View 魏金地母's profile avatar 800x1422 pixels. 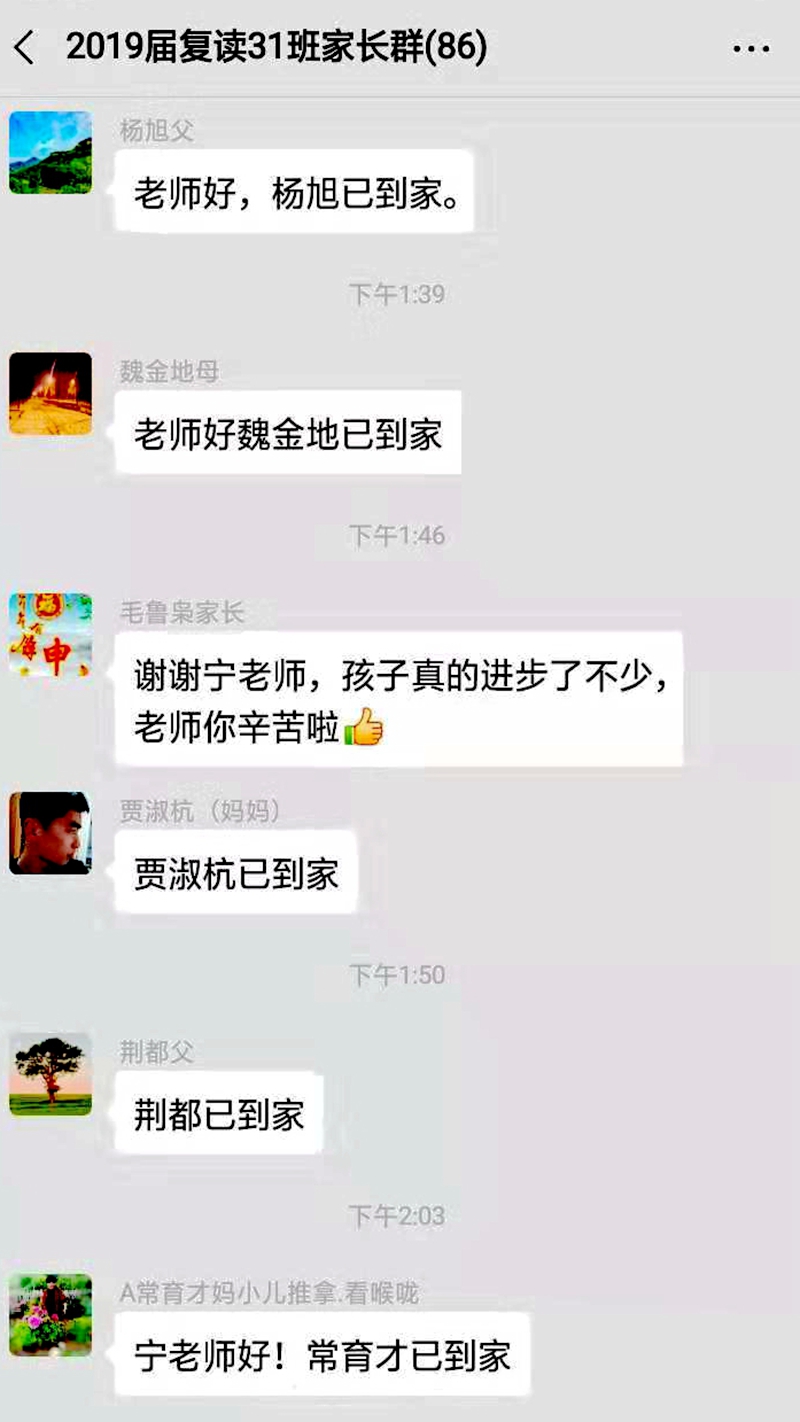click(50, 393)
